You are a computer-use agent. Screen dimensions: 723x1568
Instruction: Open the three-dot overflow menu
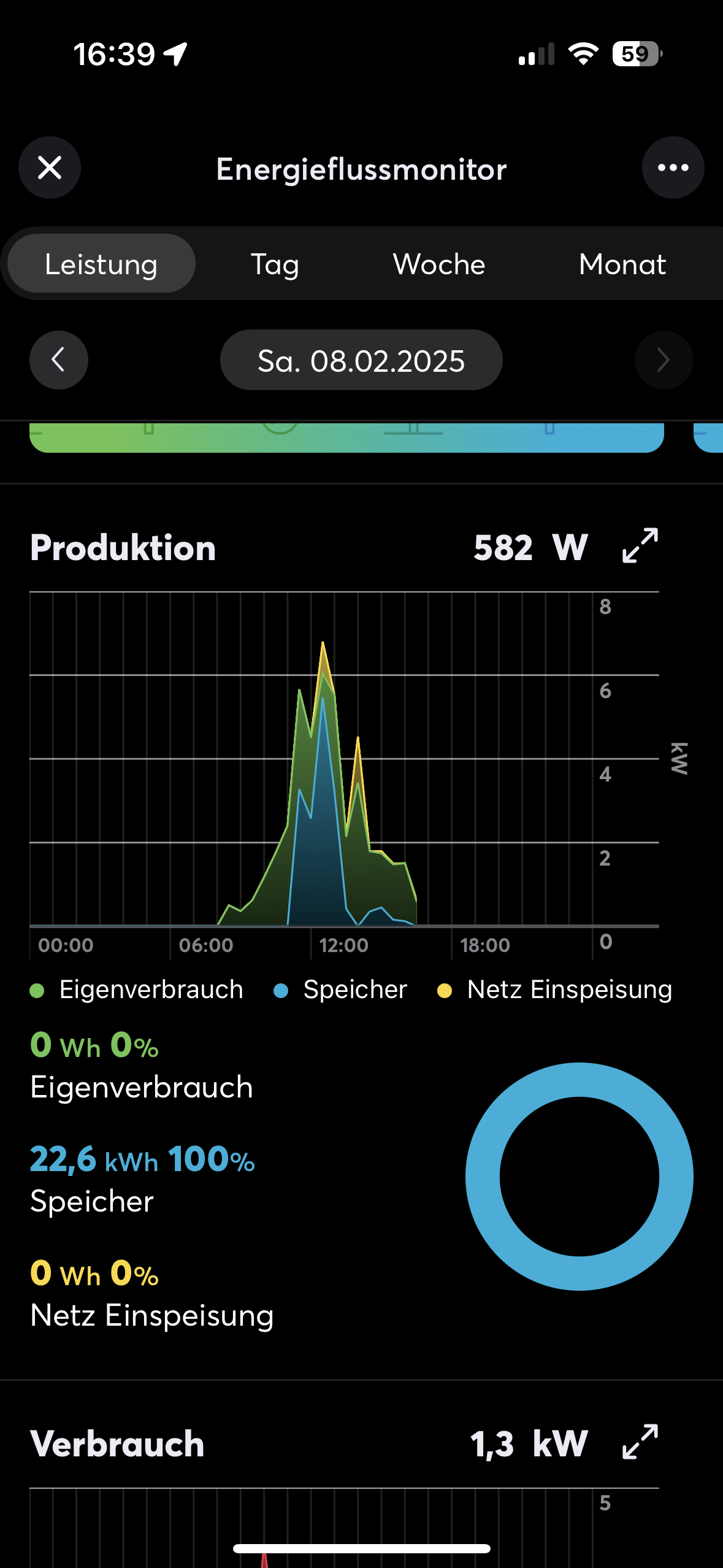pyautogui.click(x=673, y=167)
